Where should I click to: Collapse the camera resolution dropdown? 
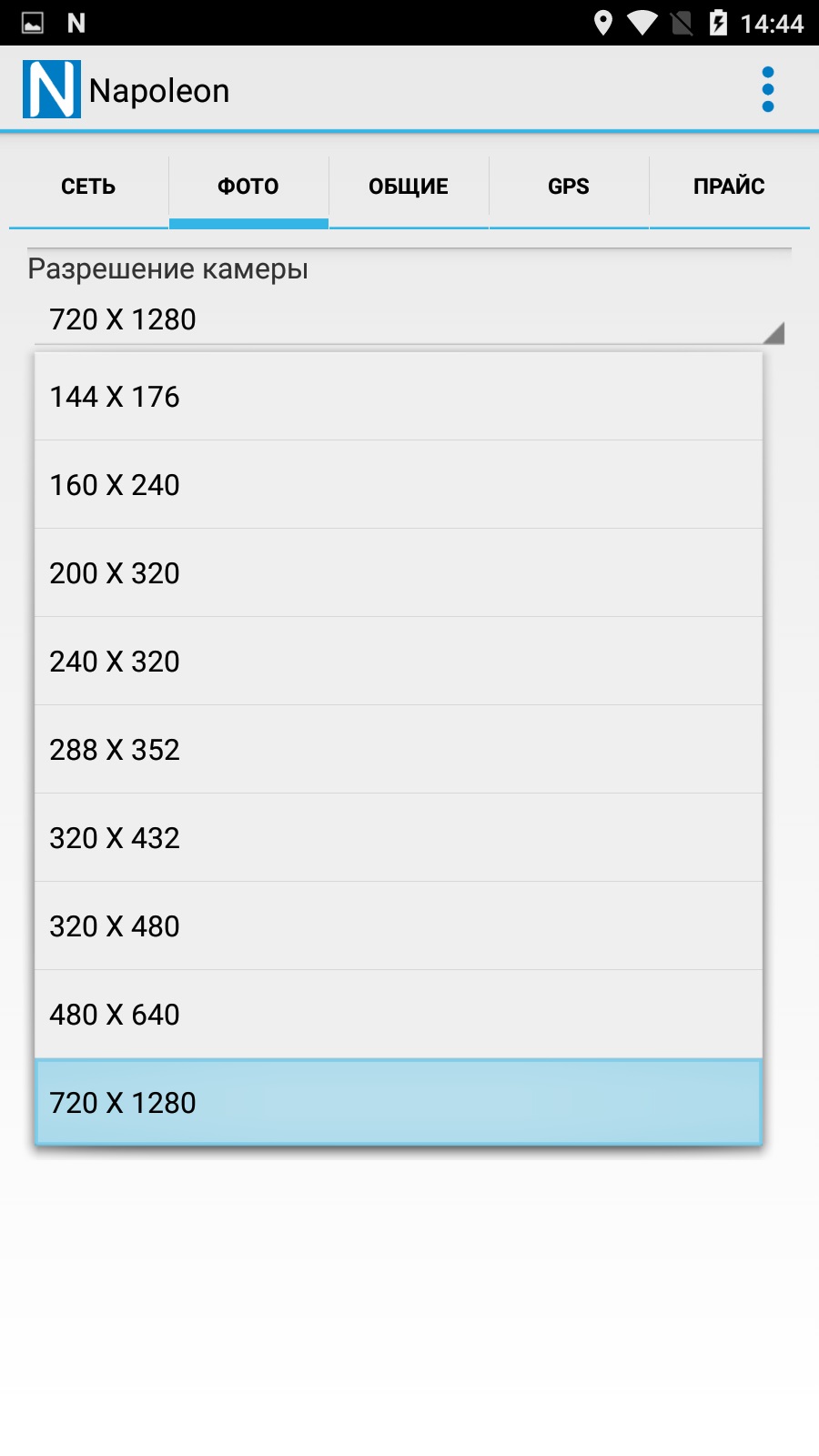pos(409,319)
